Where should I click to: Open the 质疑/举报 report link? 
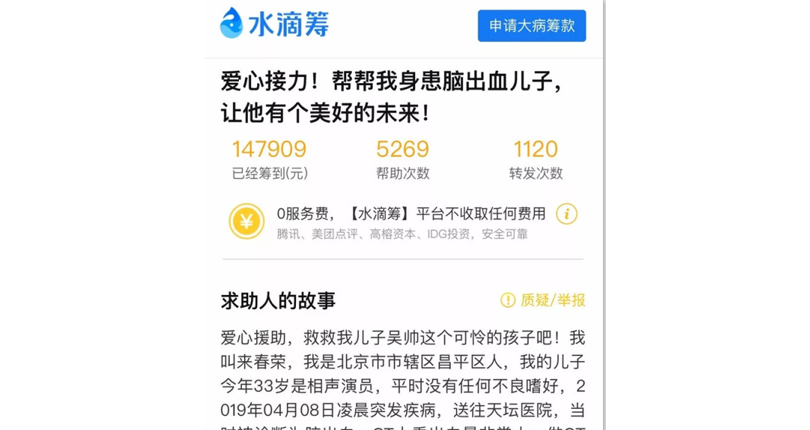pyautogui.click(x=543, y=300)
